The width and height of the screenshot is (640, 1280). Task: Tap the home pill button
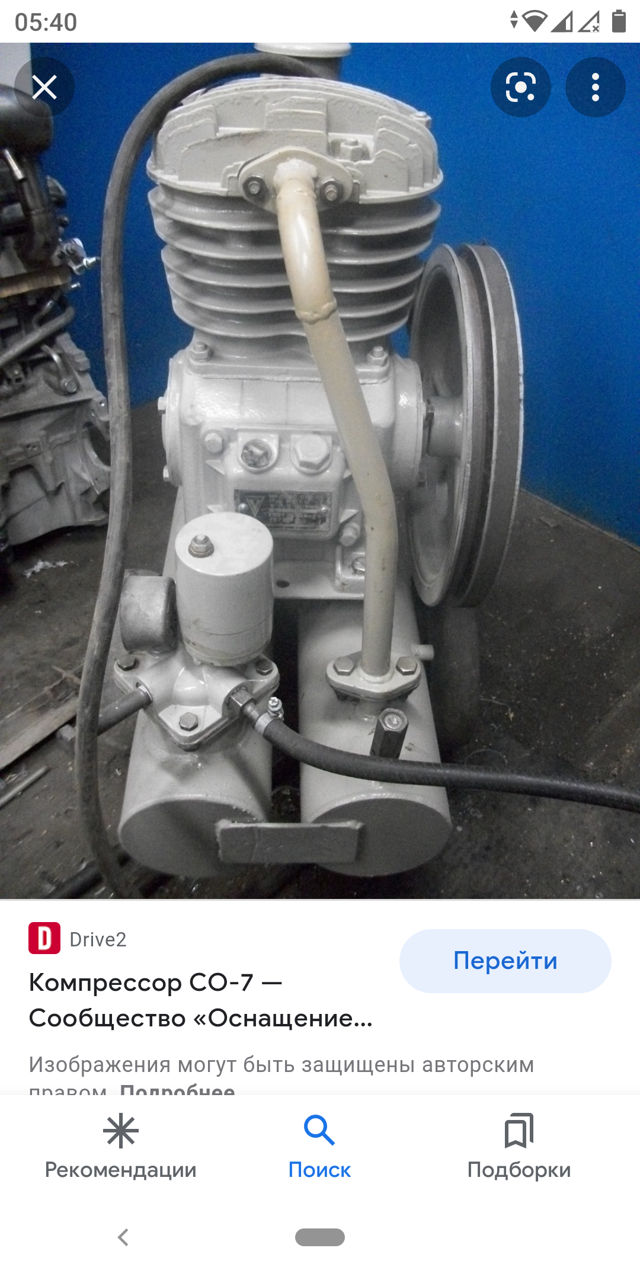(x=320, y=1237)
